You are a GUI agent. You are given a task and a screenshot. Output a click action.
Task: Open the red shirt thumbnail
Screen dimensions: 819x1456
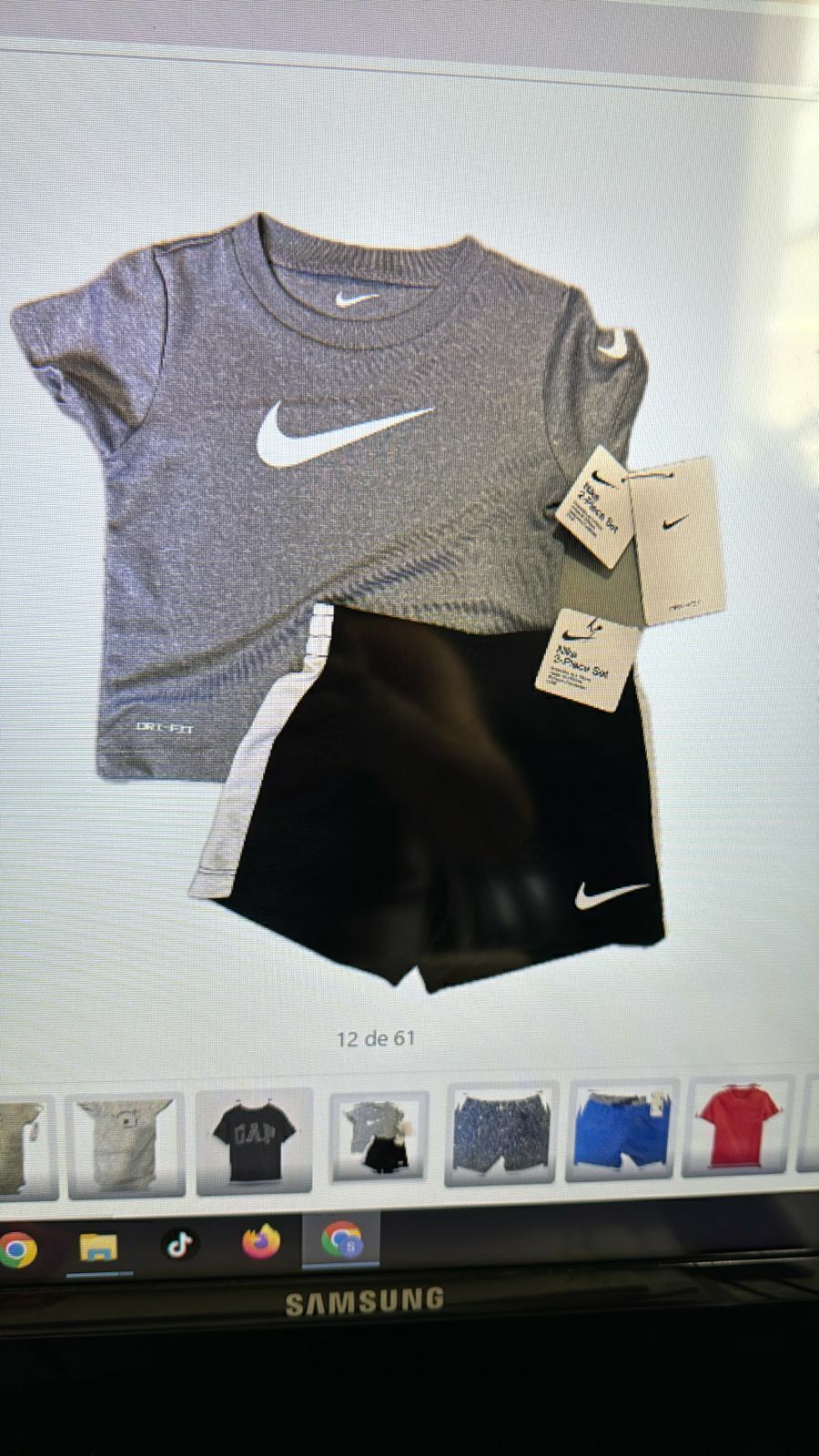tap(739, 1126)
